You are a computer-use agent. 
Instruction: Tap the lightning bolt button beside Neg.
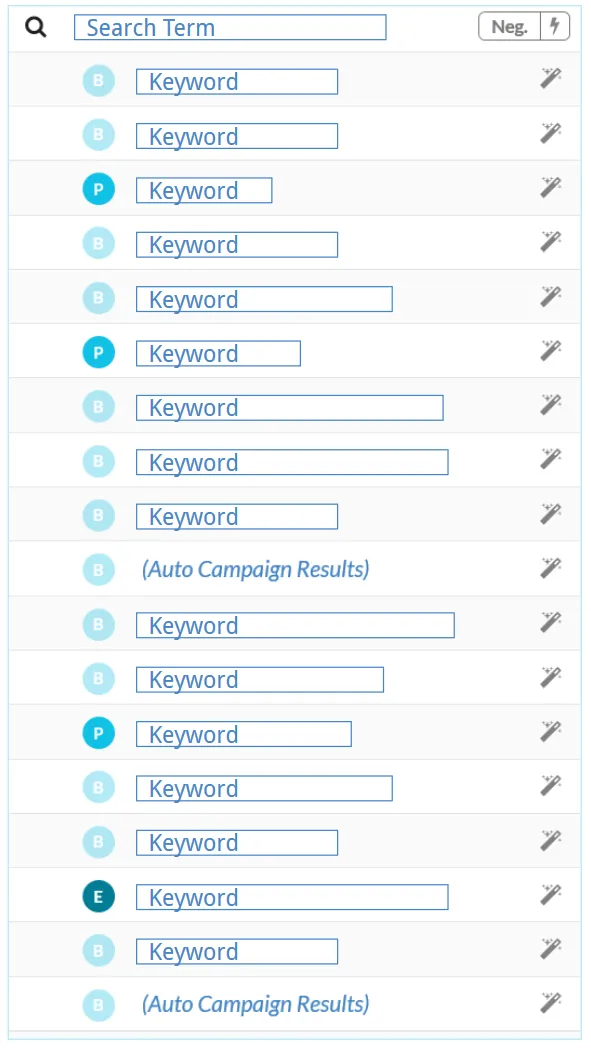click(555, 27)
